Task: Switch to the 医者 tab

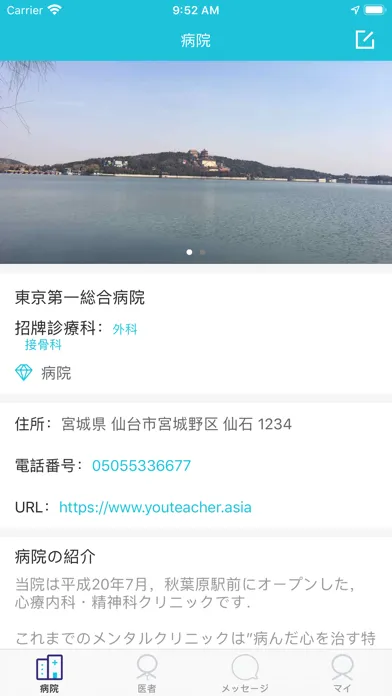Action: click(147, 673)
